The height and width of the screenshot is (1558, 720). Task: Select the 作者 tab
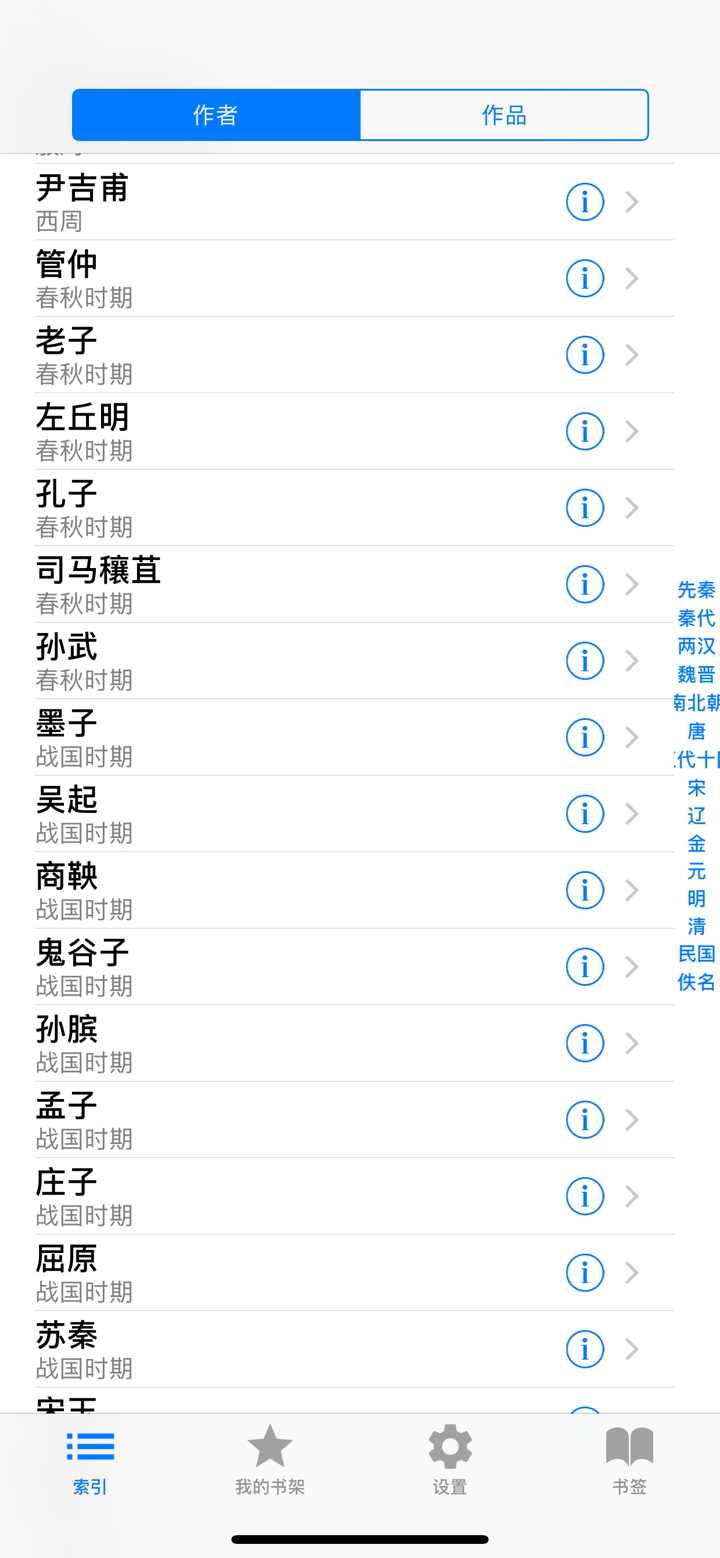coord(215,115)
